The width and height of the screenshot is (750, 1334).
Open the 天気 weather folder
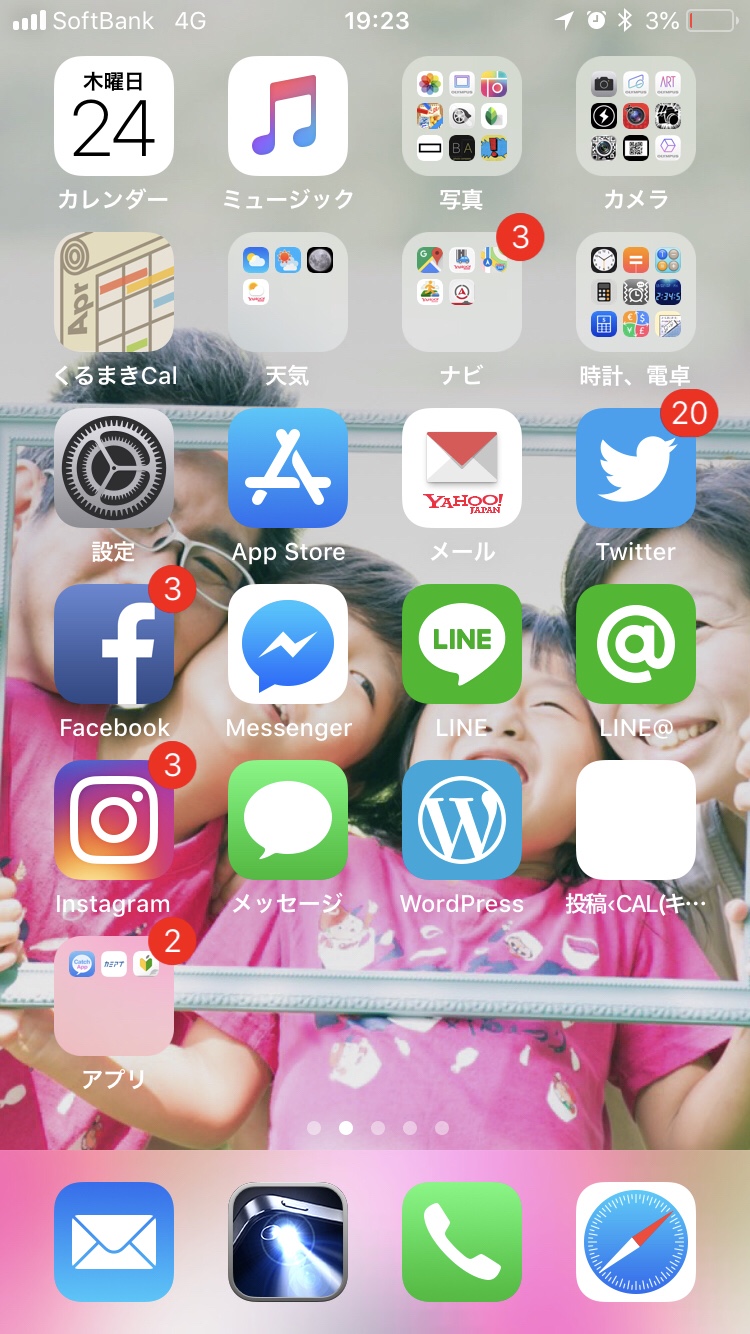tap(288, 292)
